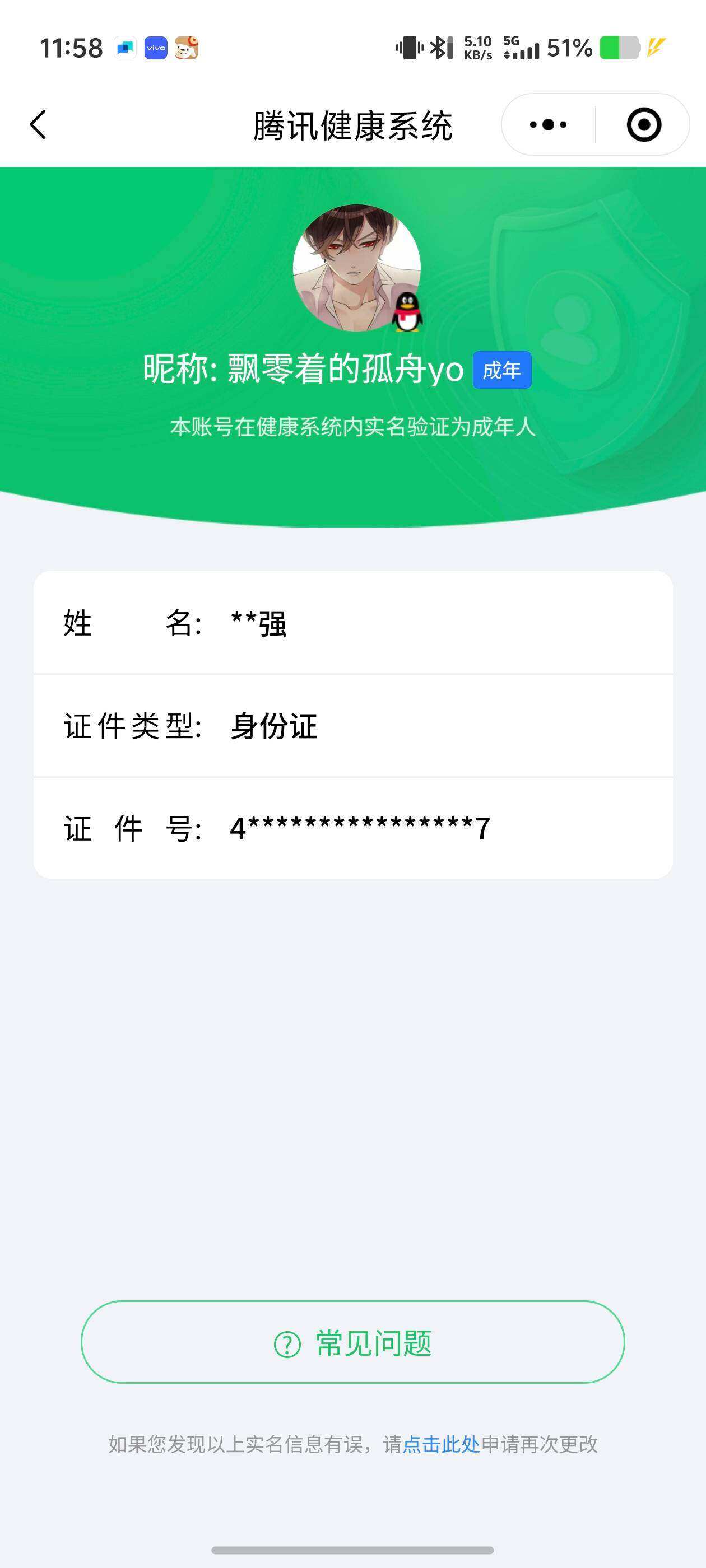Close the mini program with the circle icon
Screen dimensions: 706x1568
[643, 125]
